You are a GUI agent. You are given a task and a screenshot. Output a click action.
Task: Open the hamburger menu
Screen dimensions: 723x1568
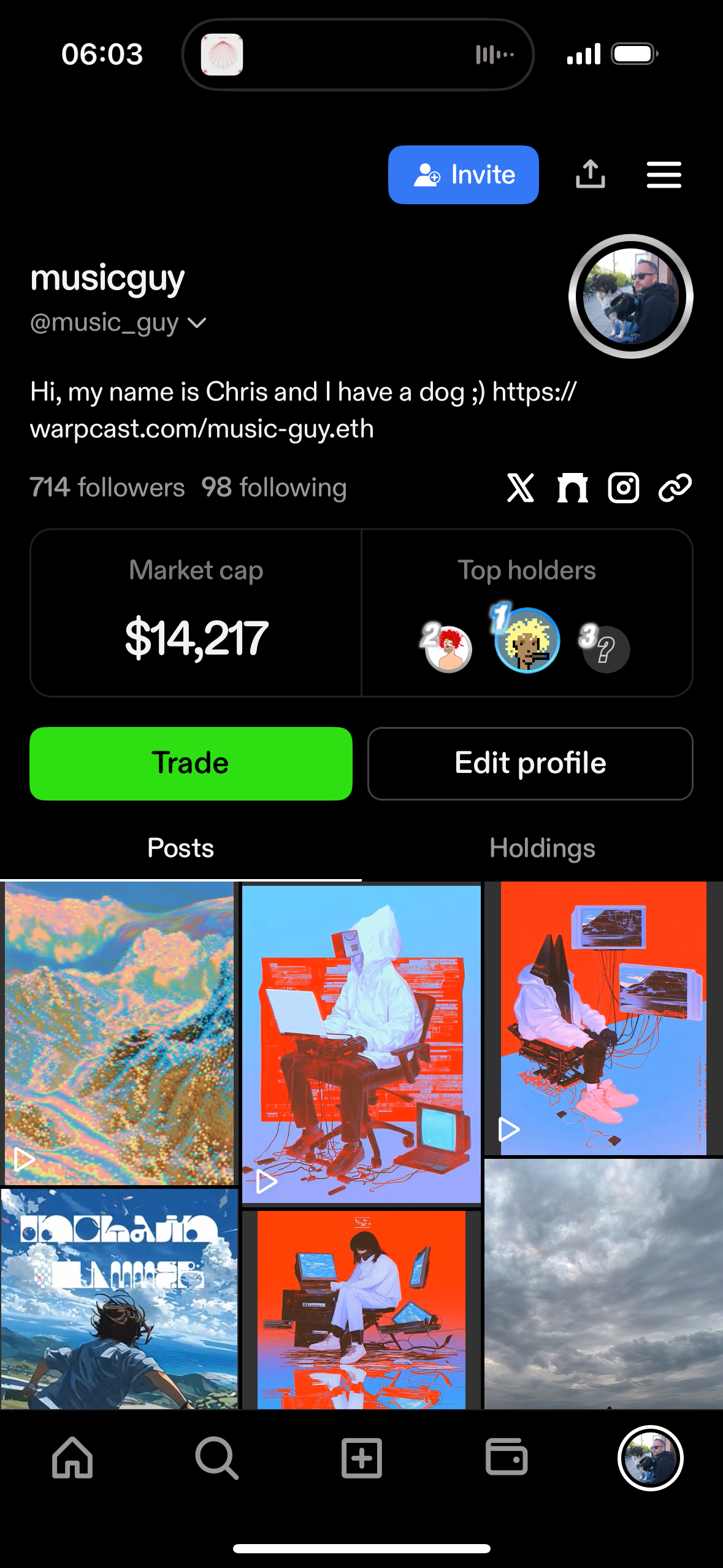[x=664, y=175]
